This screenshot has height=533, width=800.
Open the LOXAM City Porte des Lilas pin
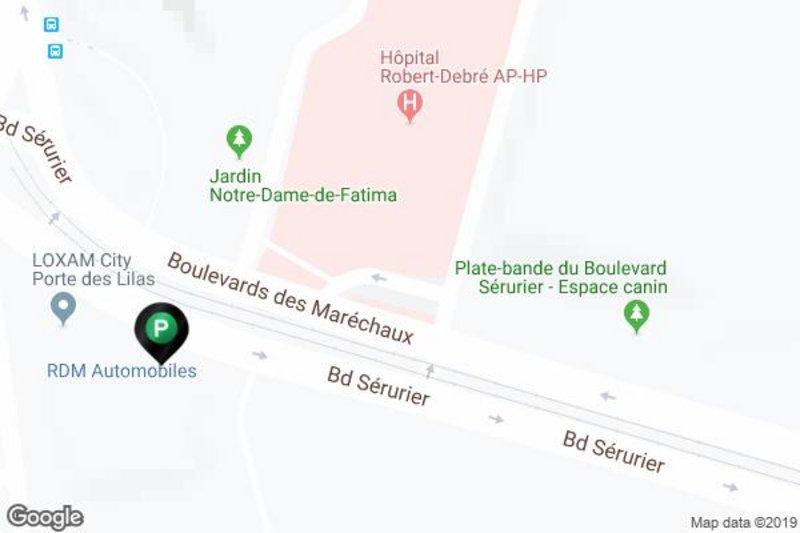tap(64, 307)
